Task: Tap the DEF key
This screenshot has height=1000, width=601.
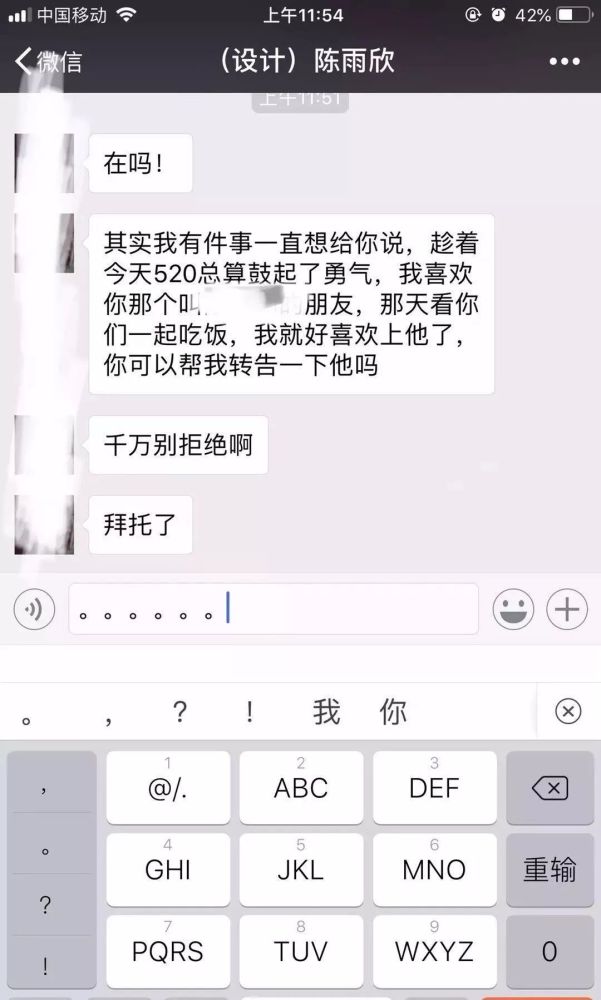Action: click(x=434, y=787)
